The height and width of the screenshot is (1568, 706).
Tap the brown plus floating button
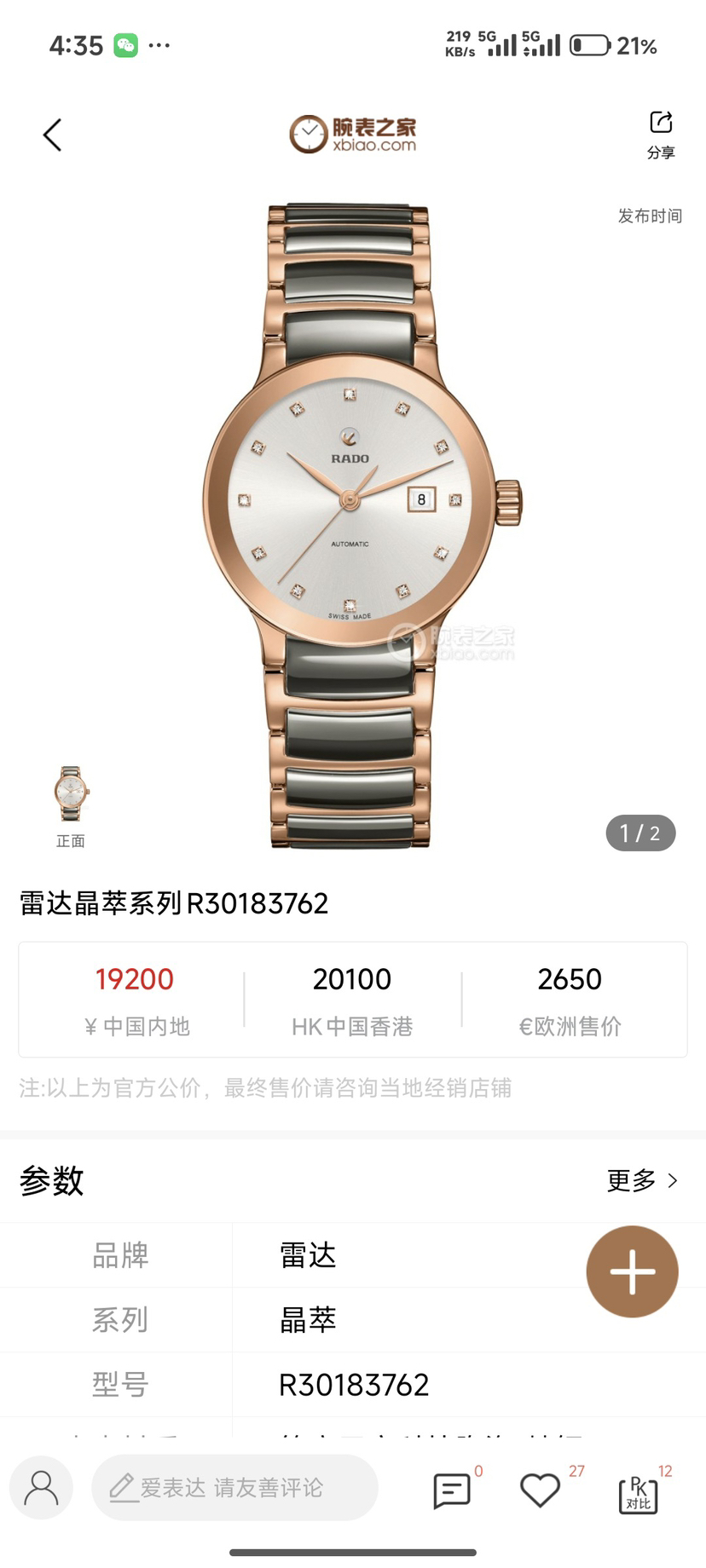point(632,1271)
